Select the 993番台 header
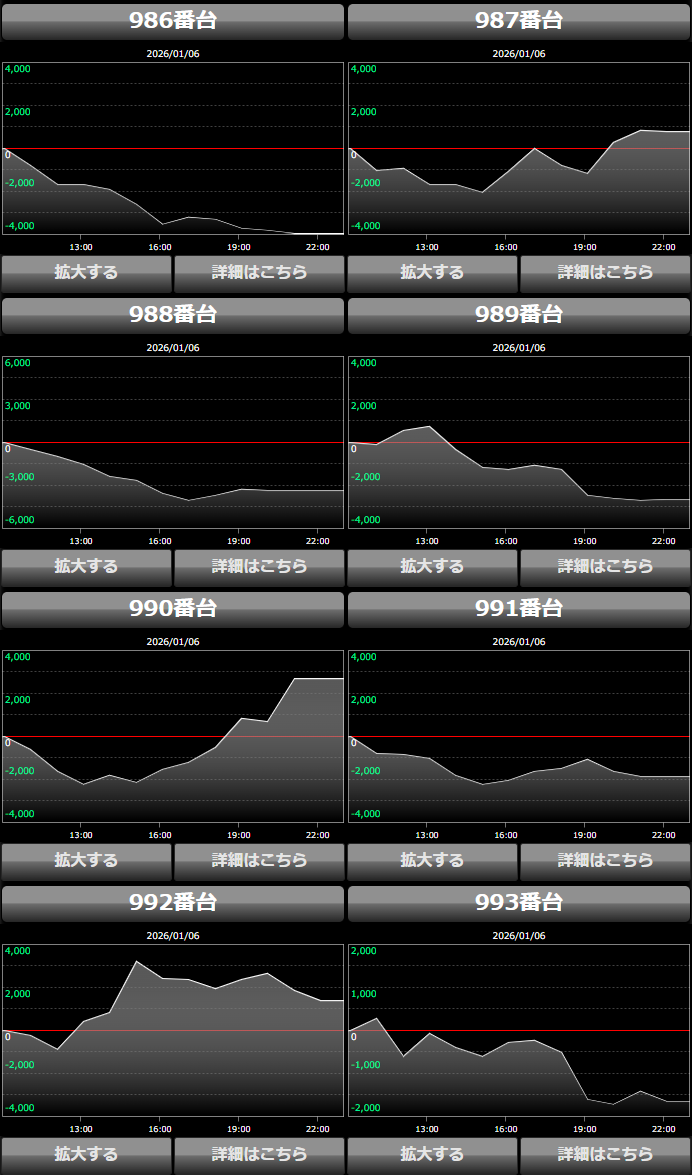 click(x=519, y=903)
